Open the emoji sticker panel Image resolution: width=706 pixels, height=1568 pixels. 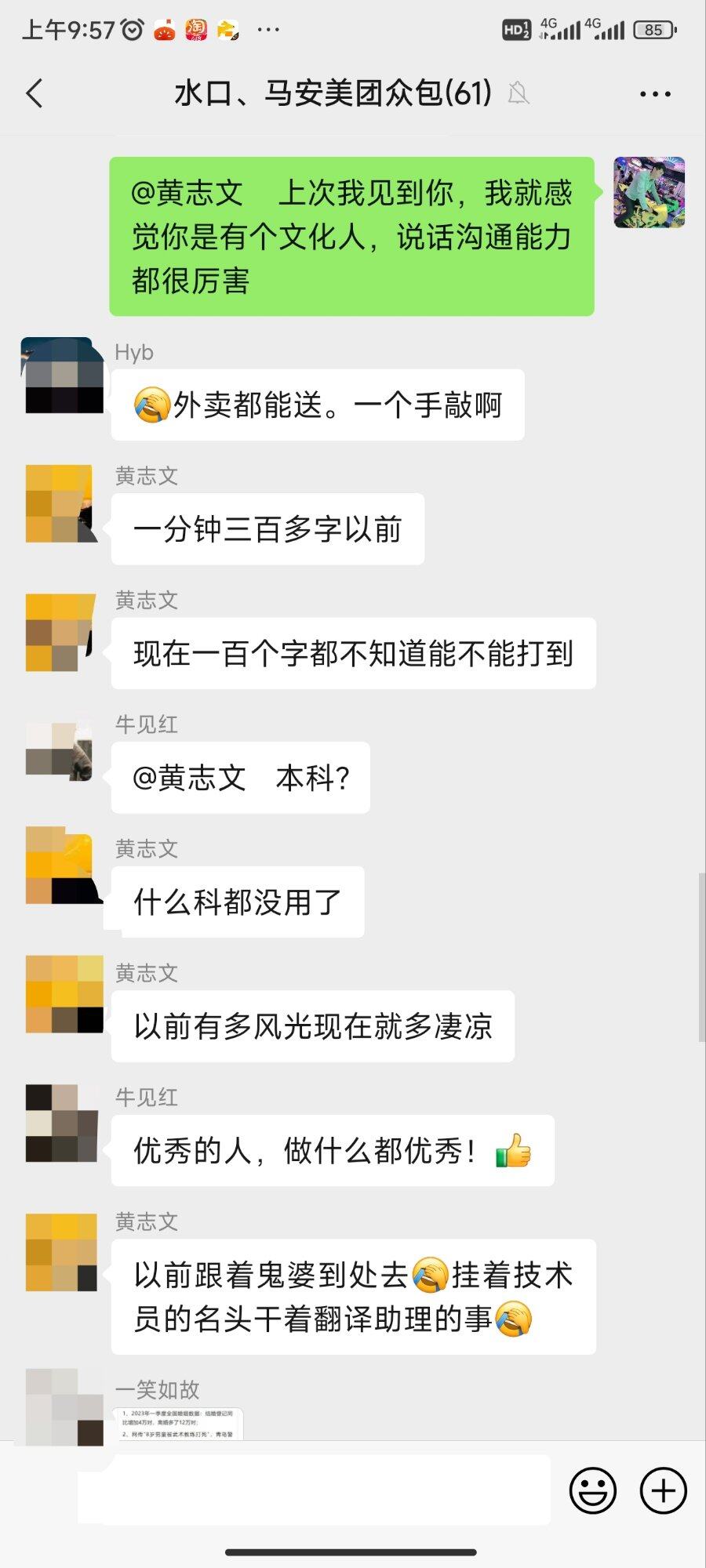coord(593,1490)
